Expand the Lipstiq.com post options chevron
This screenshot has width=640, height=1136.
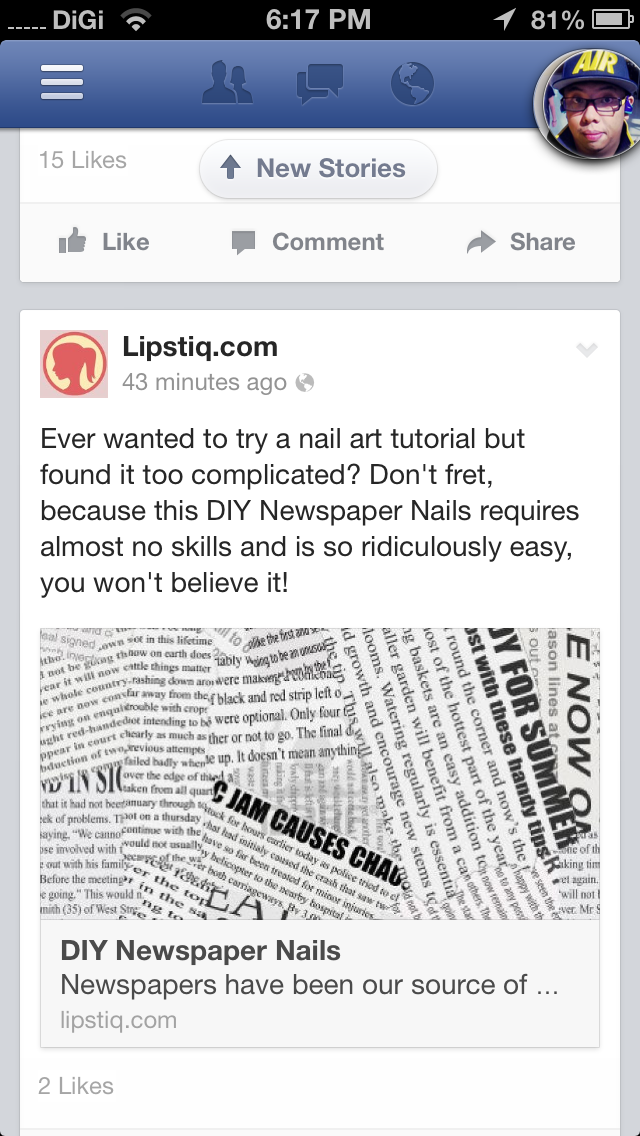pyautogui.click(x=586, y=351)
